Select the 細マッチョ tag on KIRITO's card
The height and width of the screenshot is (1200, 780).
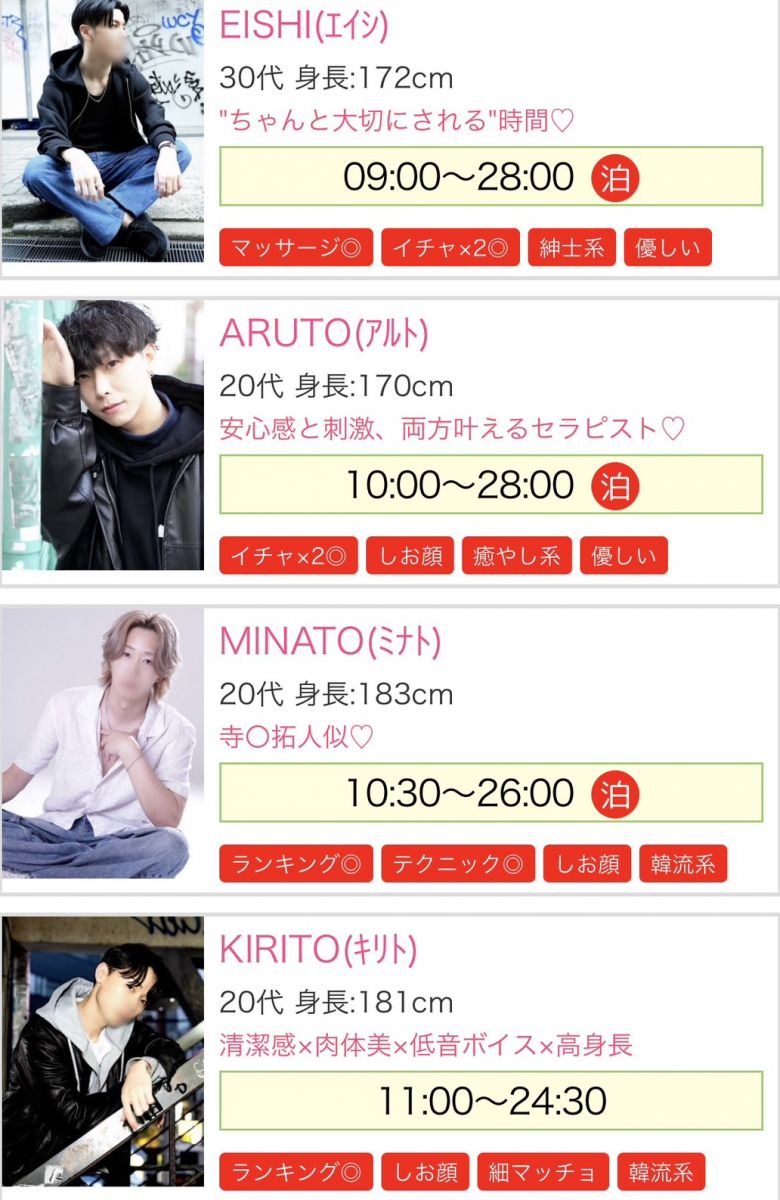click(x=543, y=1172)
